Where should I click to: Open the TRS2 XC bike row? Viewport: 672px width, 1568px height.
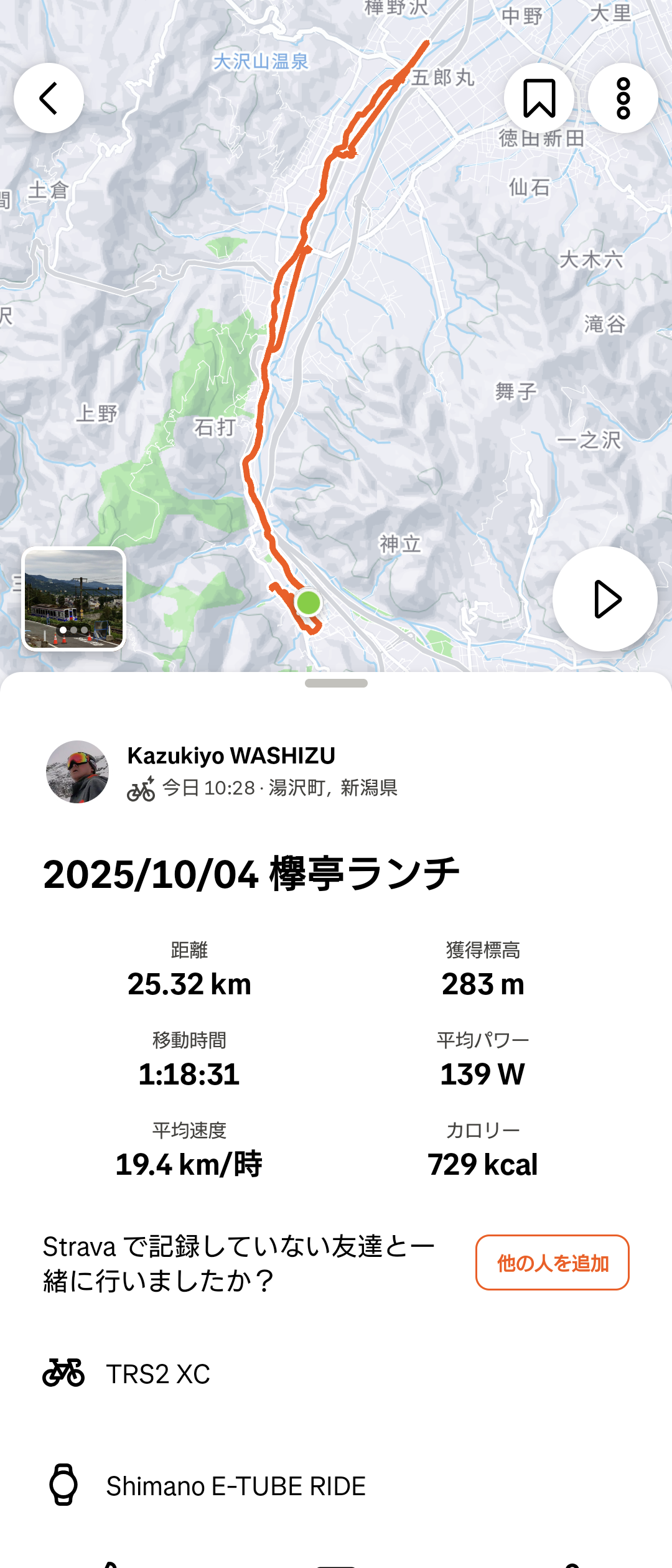[x=158, y=1374]
